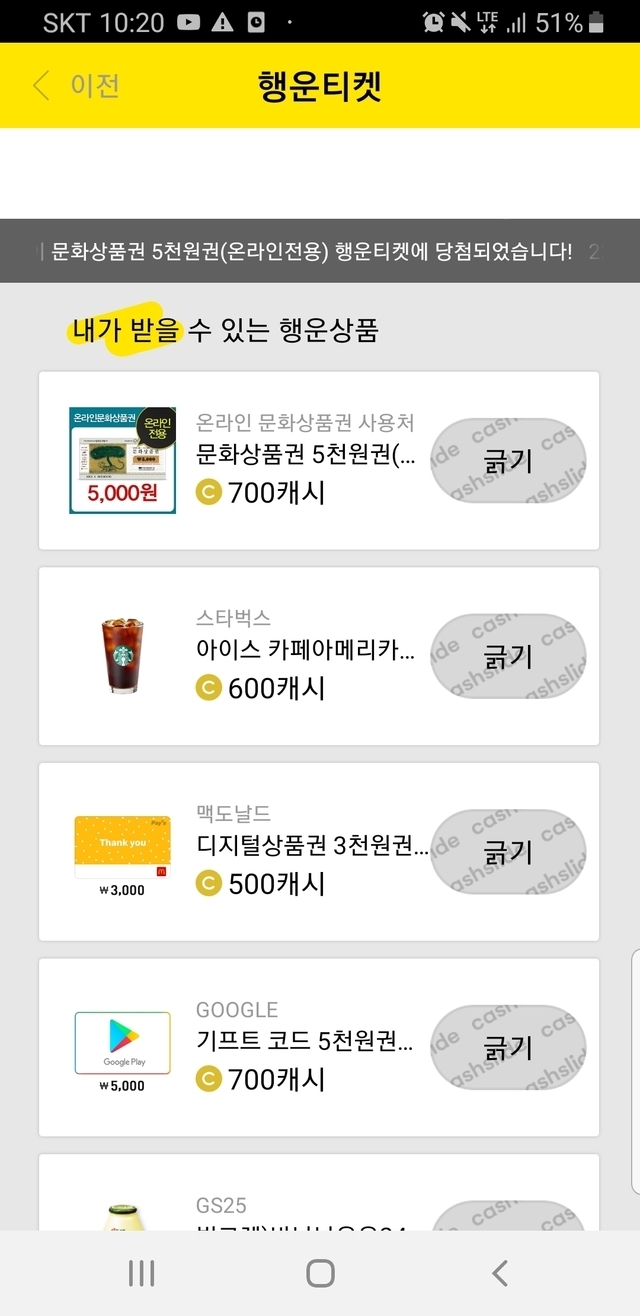Image resolution: width=640 pixels, height=1316 pixels.
Task: Scratch the 문화상품권 5천원권 ticket
Action: [508, 461]
